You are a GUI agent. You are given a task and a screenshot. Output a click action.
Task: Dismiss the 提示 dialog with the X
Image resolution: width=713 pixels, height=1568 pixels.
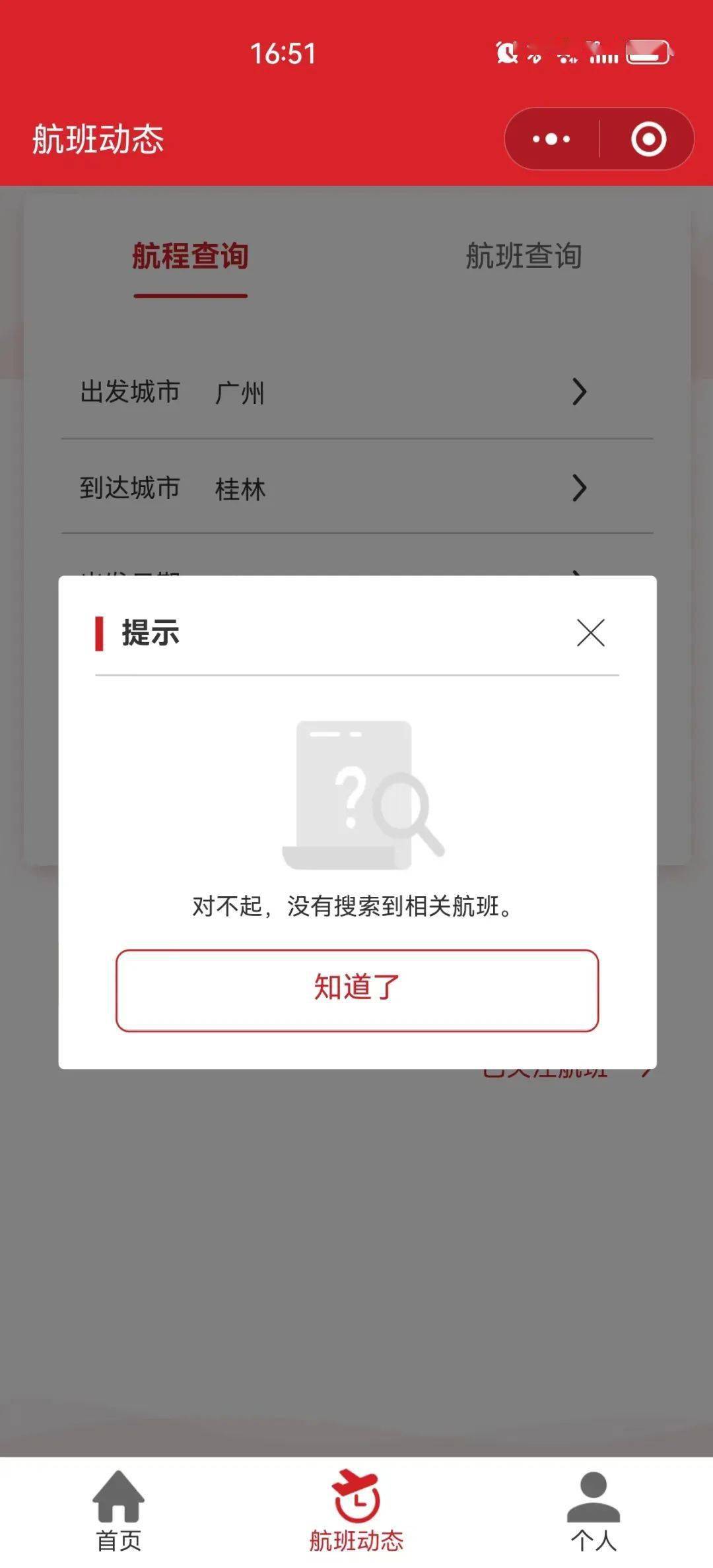point(590,633)
